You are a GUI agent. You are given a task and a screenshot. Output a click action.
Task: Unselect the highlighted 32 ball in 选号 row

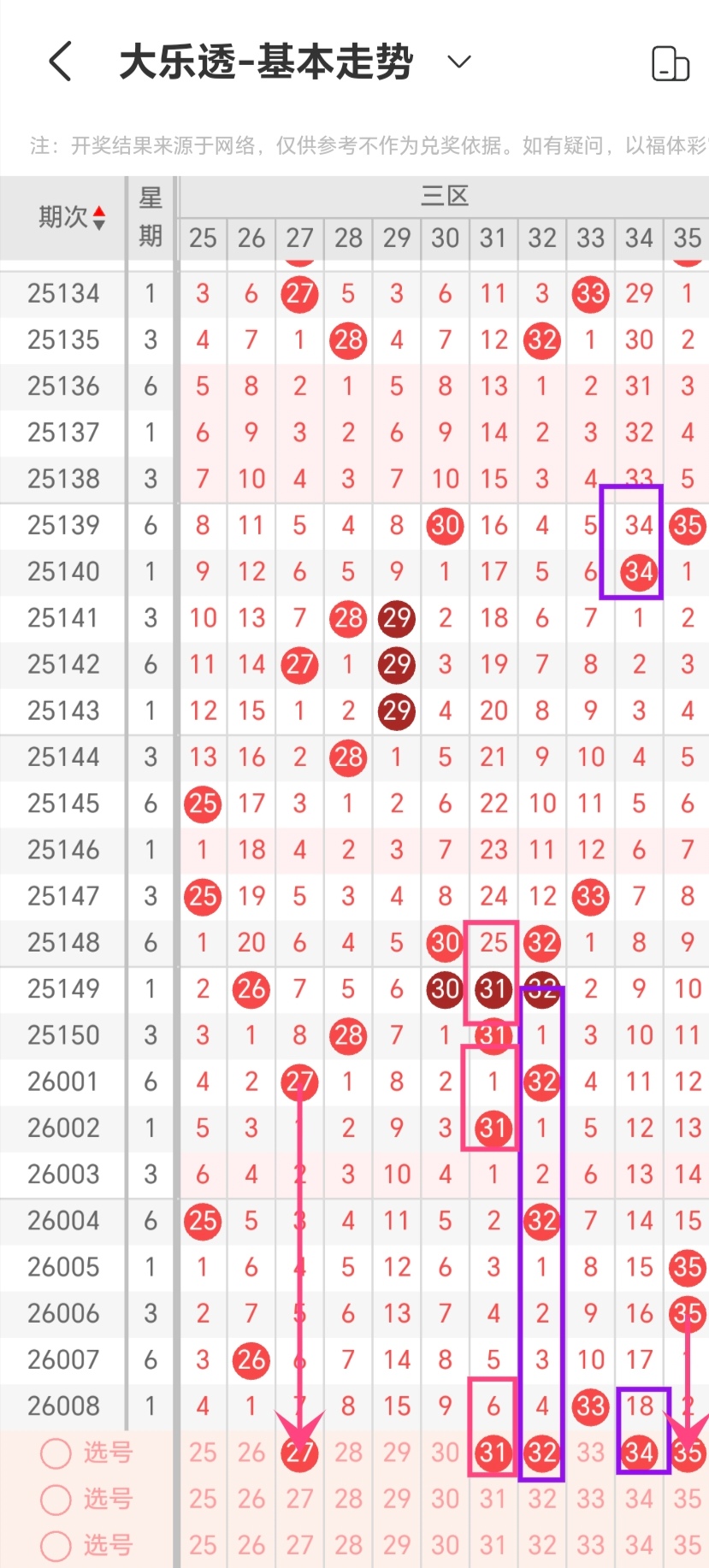[542, 1452]
